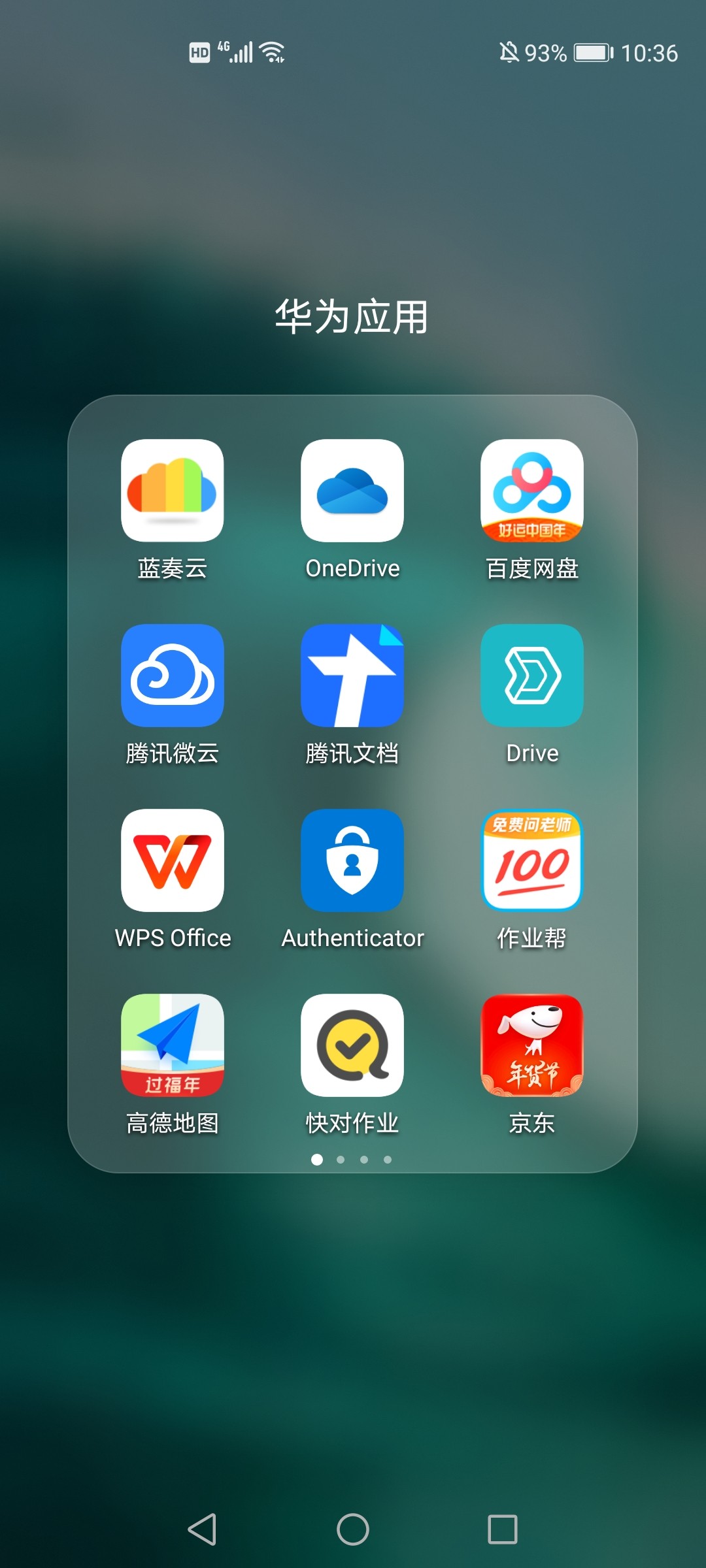
Task: Launch WPS Office
Action: (173, 860)
